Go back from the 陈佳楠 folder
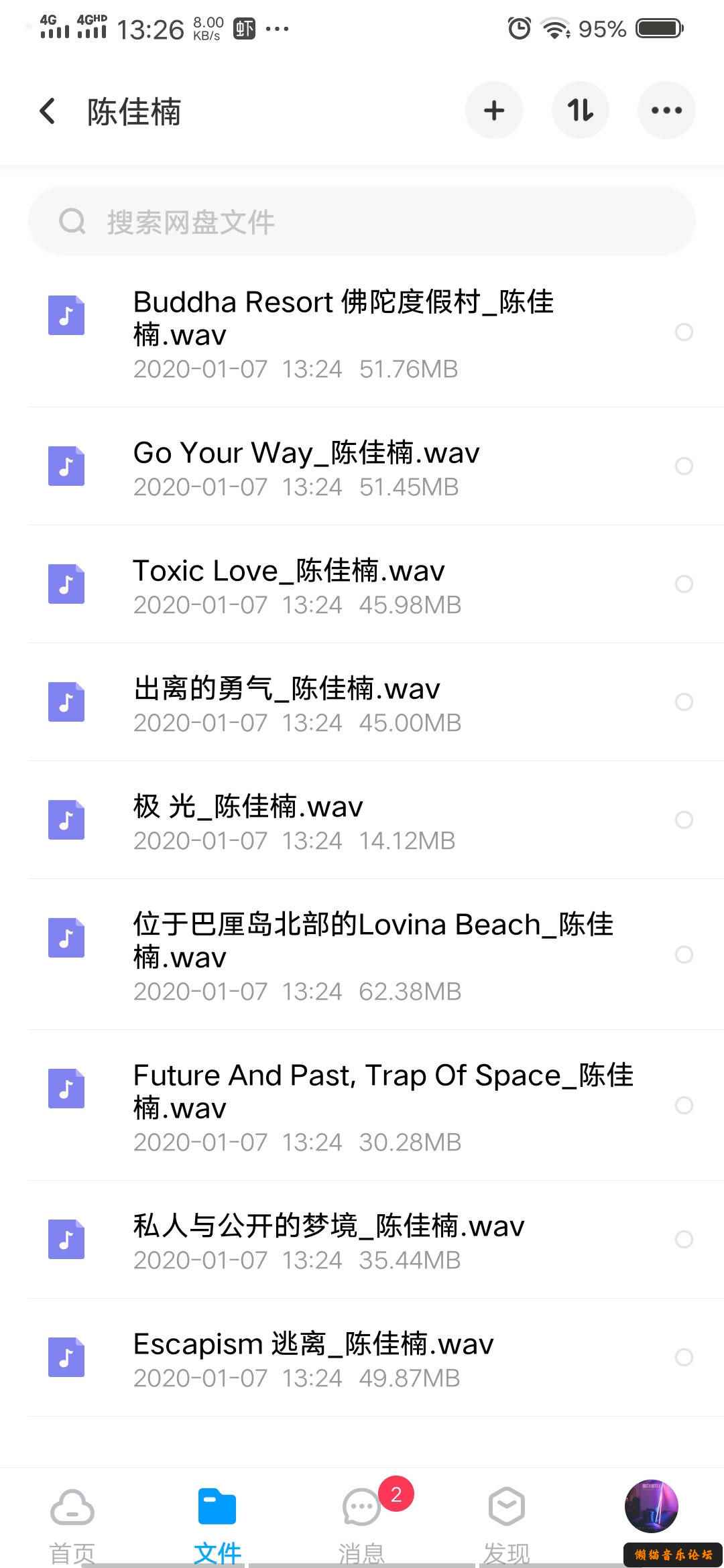 pyautogui.click(x=47, y=111)
